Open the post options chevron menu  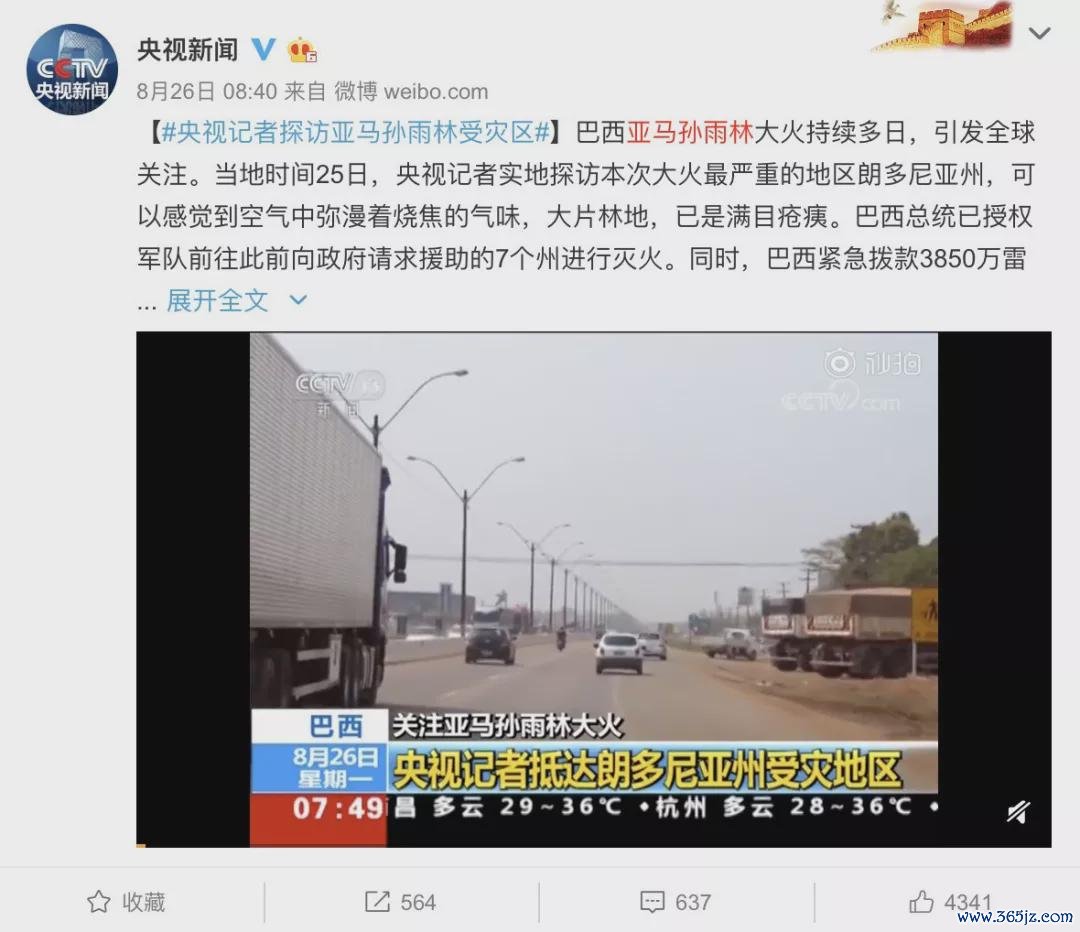pyautogui.click(x=1040, y=34)
